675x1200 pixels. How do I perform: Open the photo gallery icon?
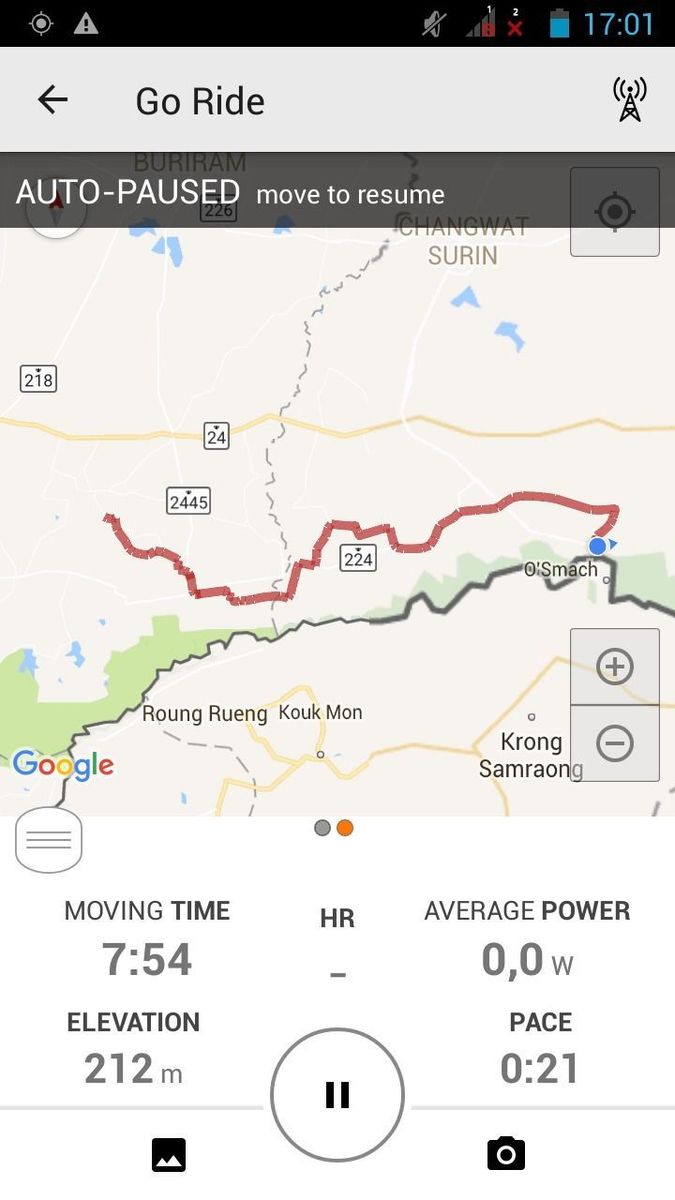point(169,1155)
